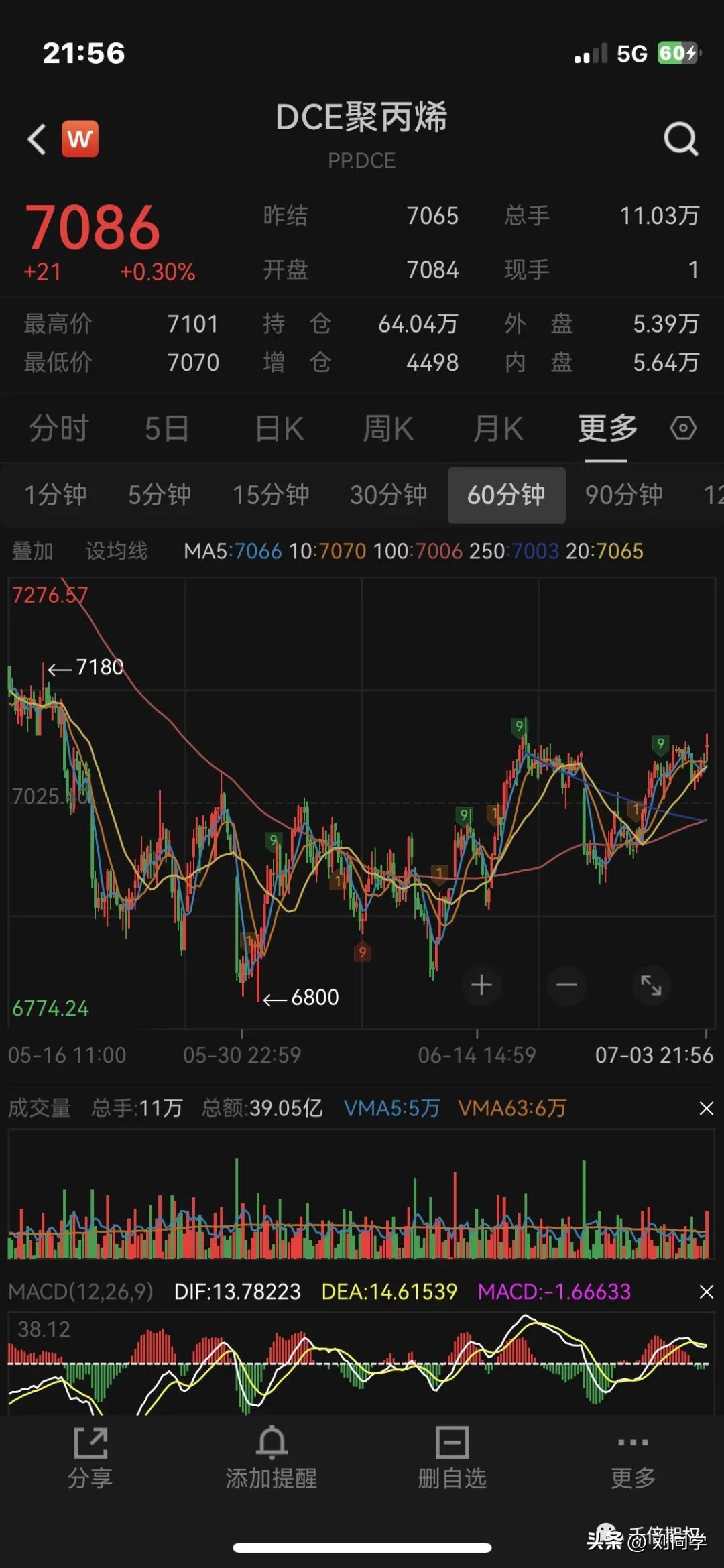Switch to the 15分钟 timeframe tab

click(270, 495)
